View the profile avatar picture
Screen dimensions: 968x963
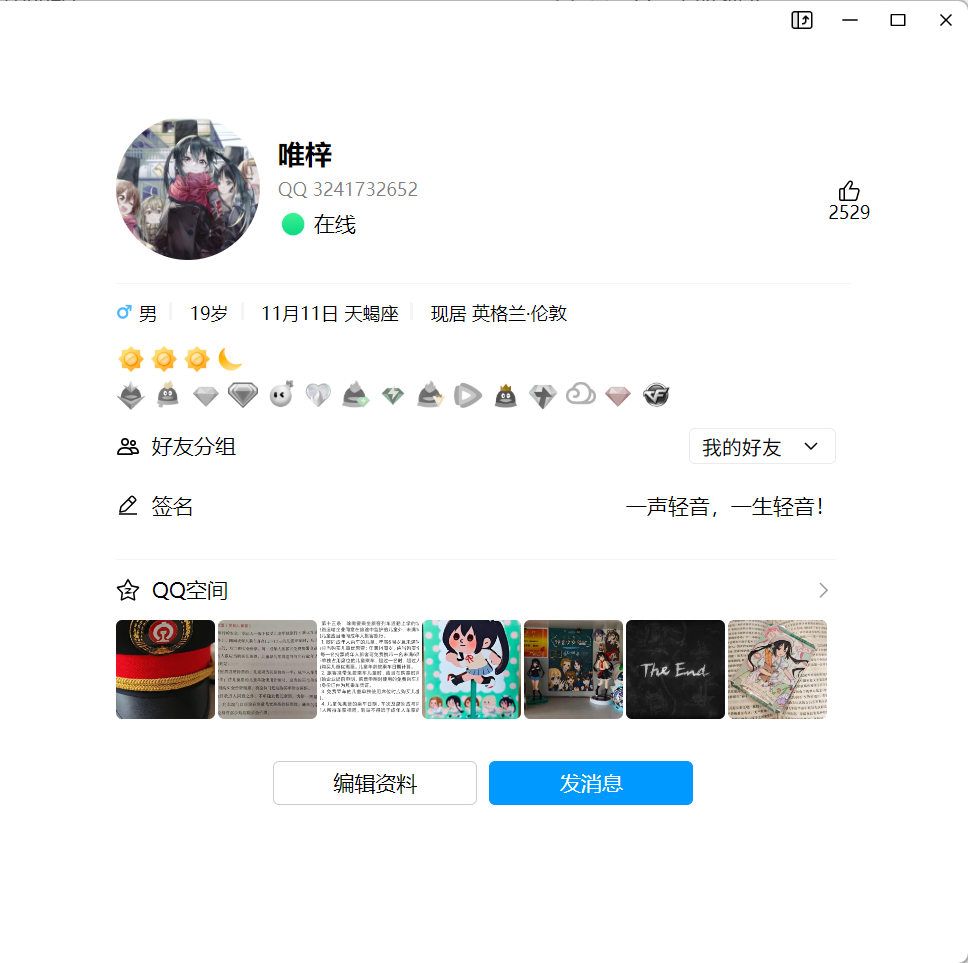(x=188, y=188)
